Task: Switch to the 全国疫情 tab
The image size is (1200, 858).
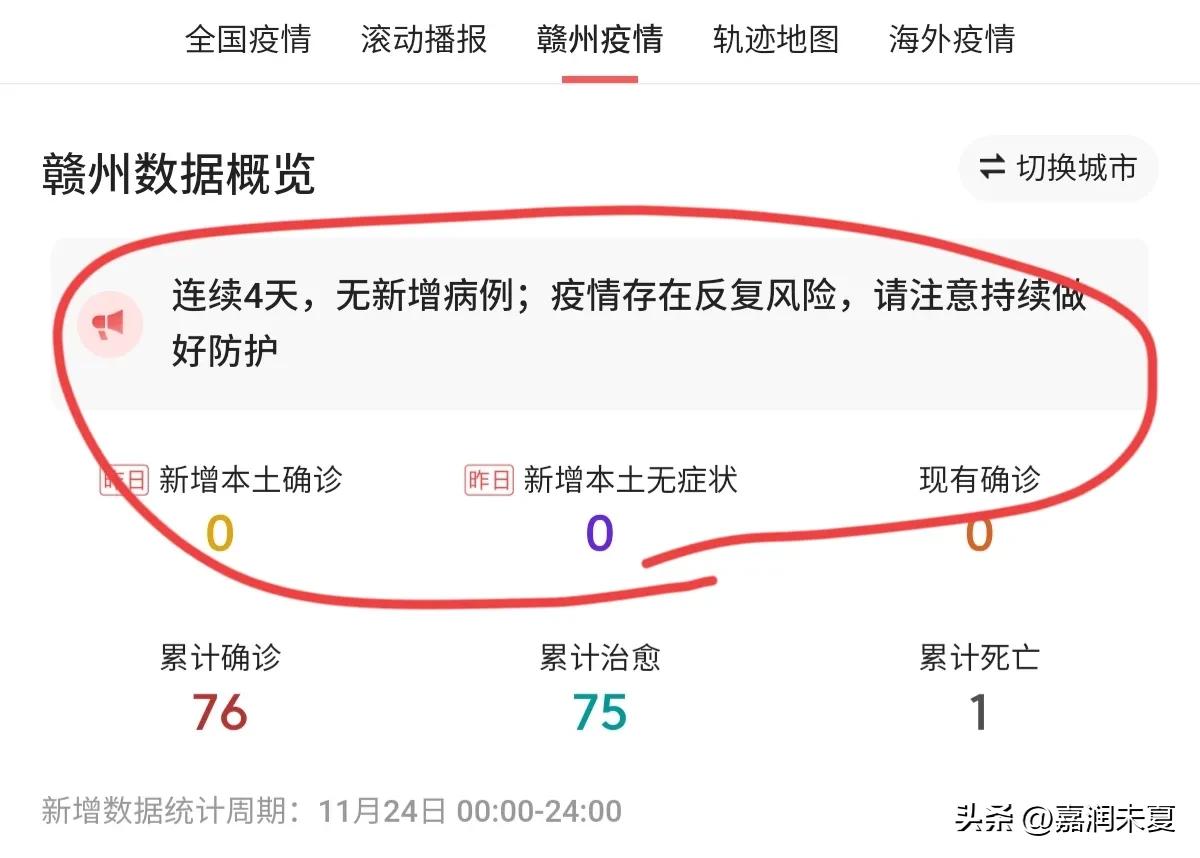Action: [x=248, y=40]
